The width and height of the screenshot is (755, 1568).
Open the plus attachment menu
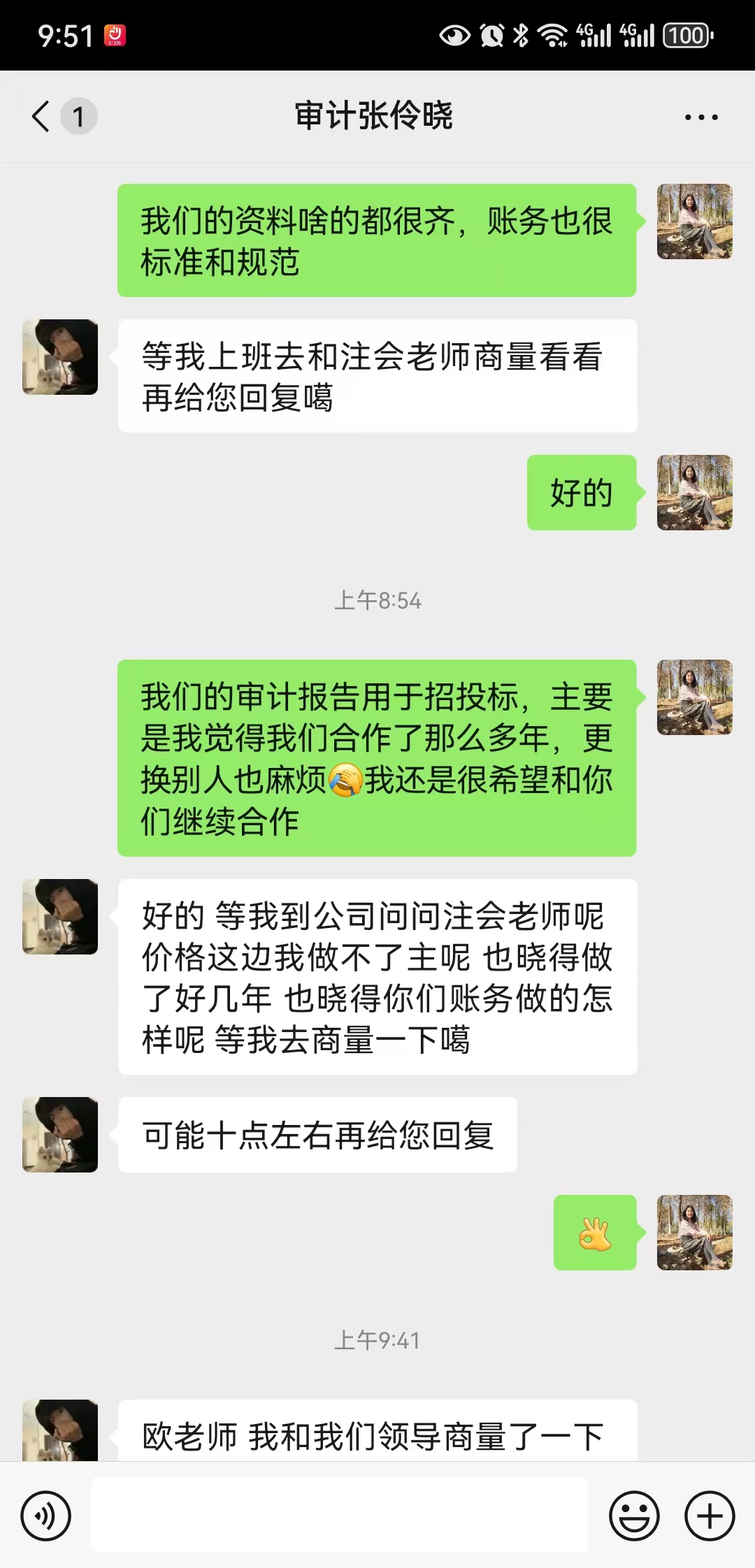710,1516
